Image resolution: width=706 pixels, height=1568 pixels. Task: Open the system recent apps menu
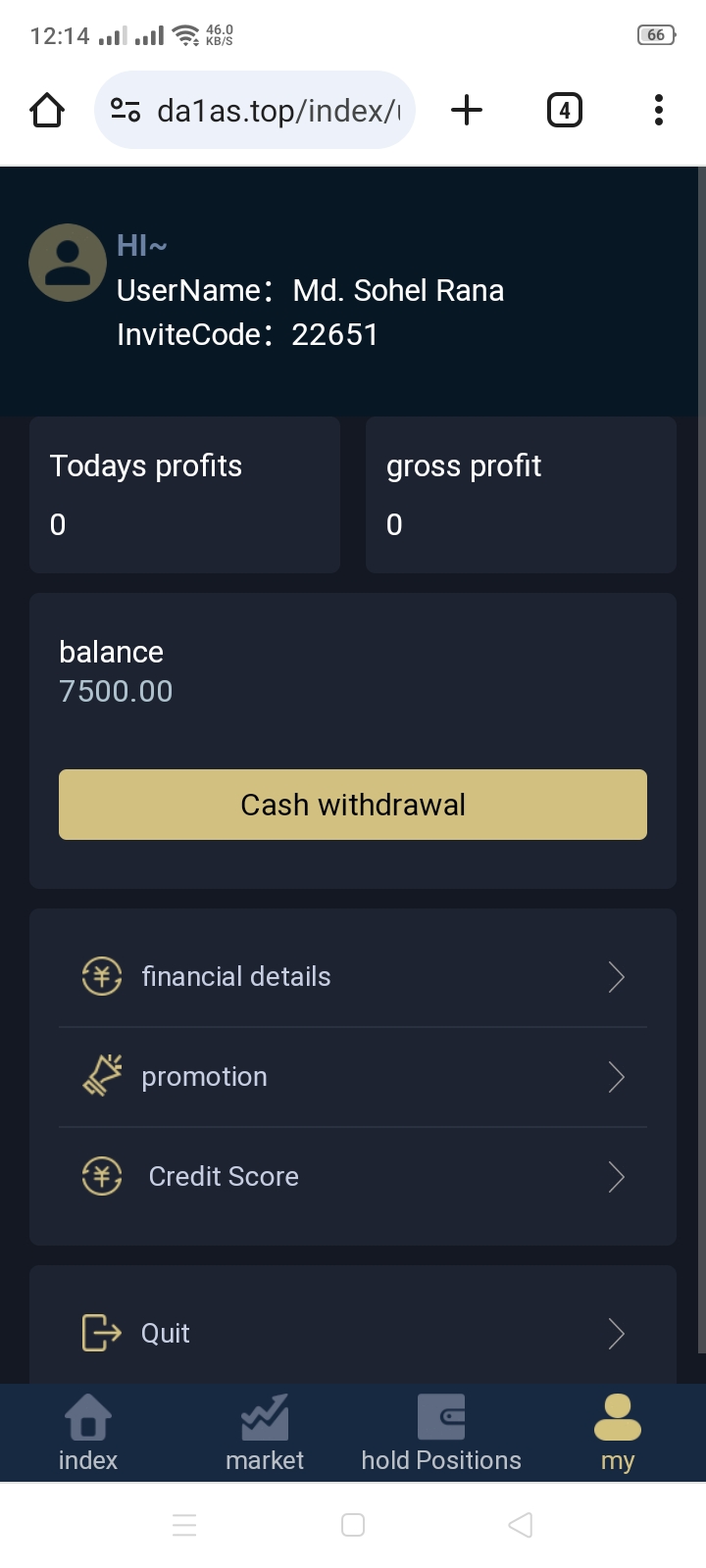(184, 1525)
